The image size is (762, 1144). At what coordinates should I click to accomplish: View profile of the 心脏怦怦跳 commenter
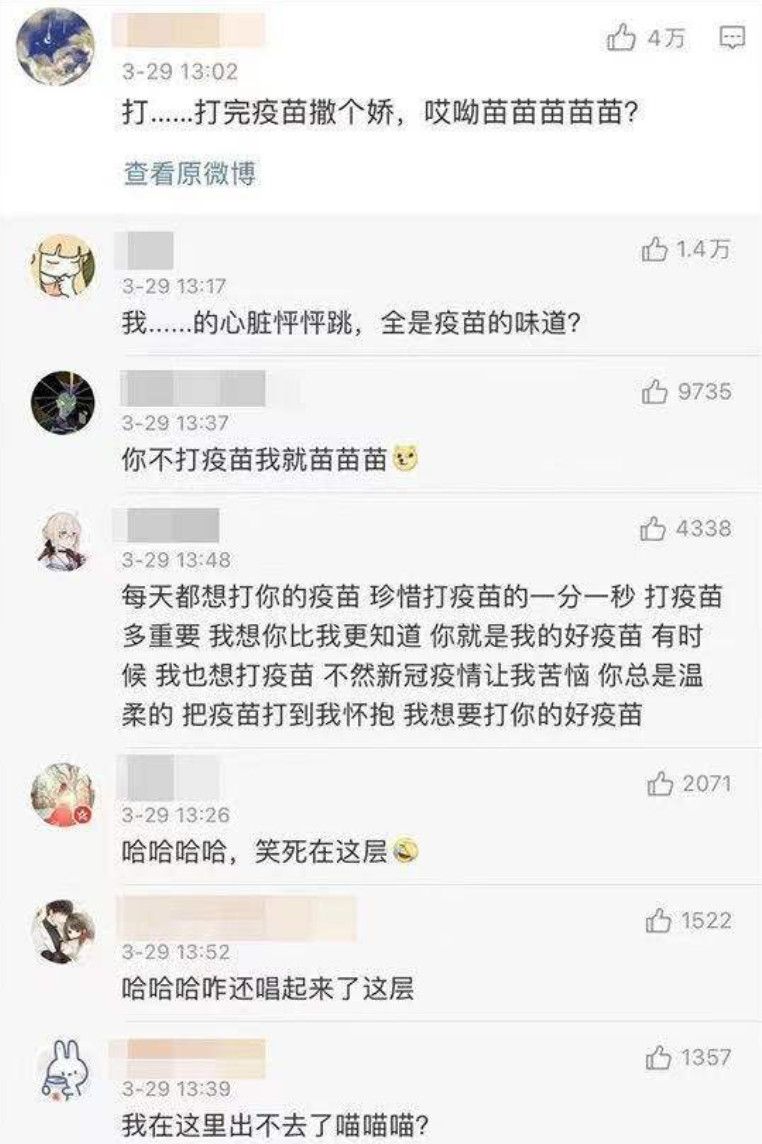(x=63, y=266)
